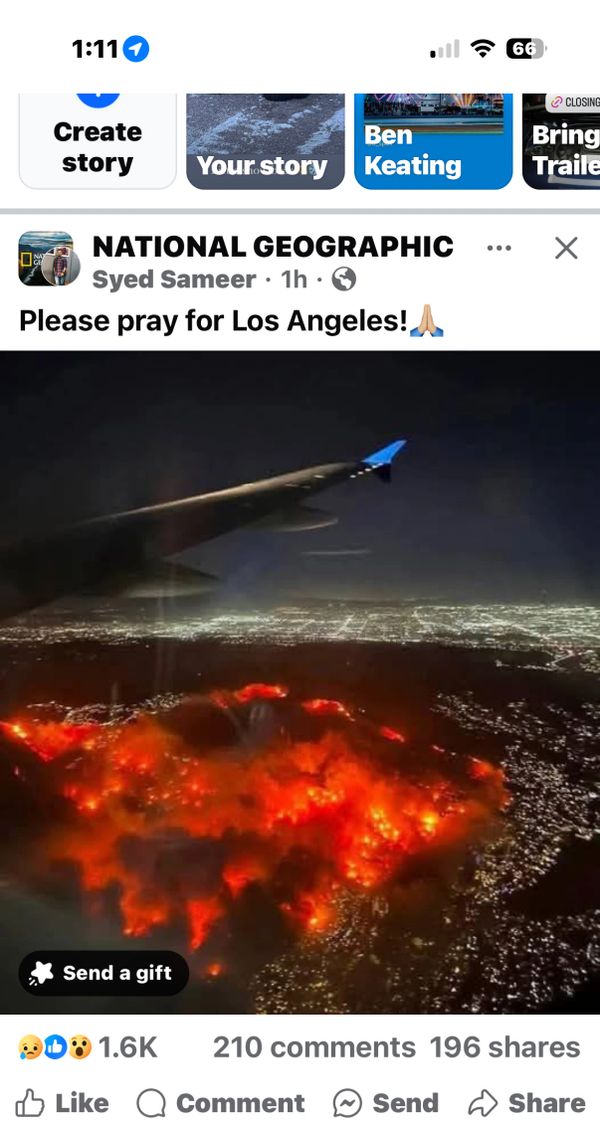View Your story

click(x=265, y=140)
